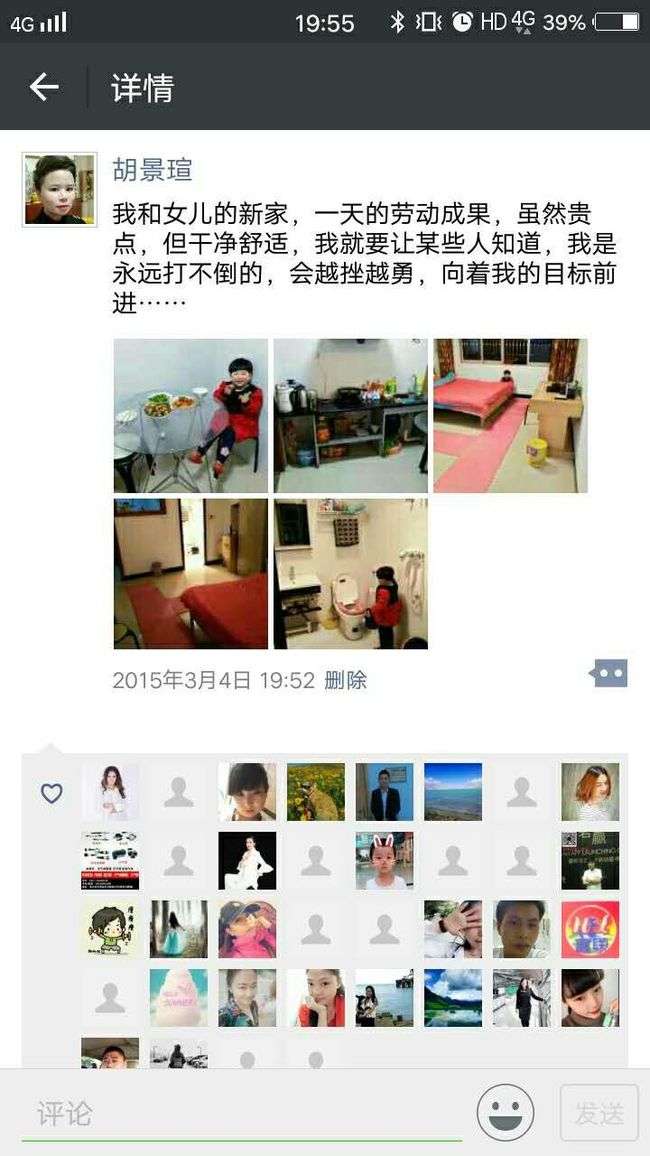
Task: Delete this post via 删除
Action: 346,680
